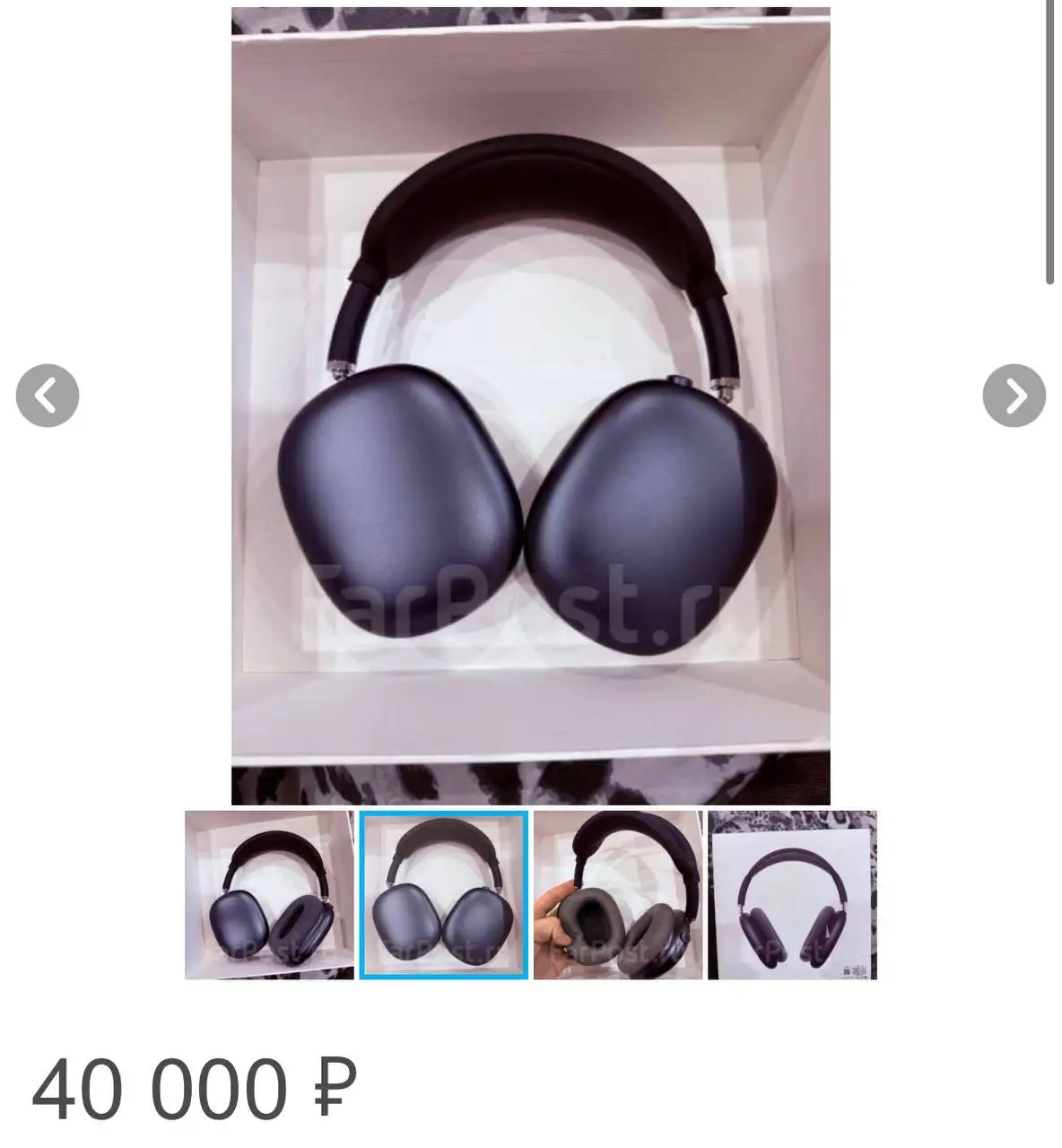This screenshot has height=1148, width=1062.
Task: Click the main headphones photo to enlarge it
Action: click(529, 404)
